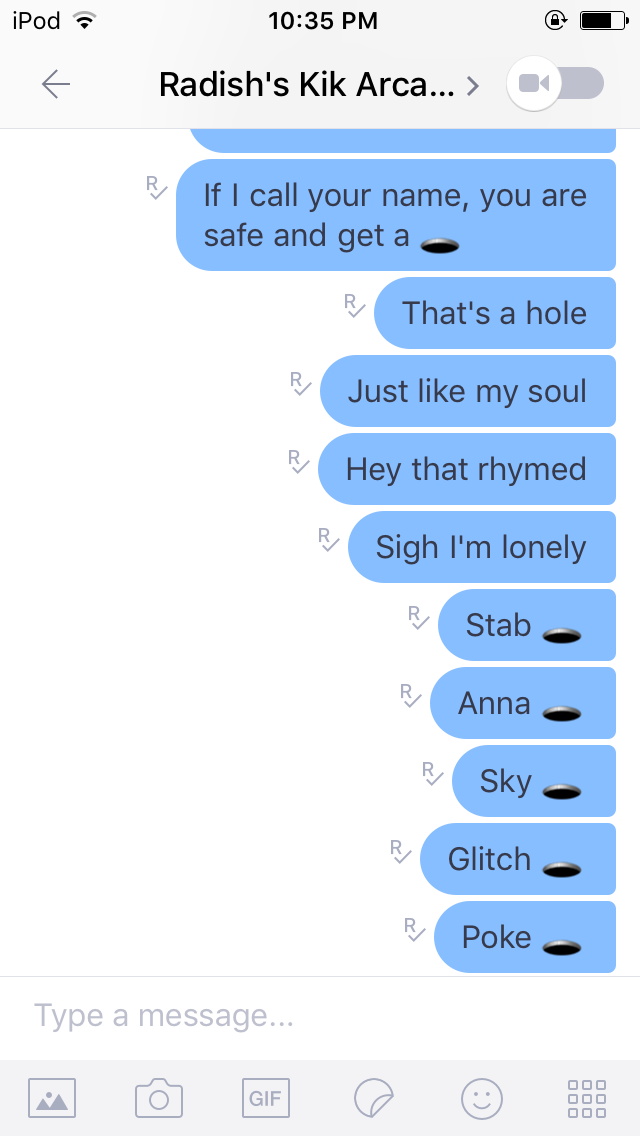Screen dimensions: 640x1136
Task: Open the emoji smiley picker
Action: click(481, 1098)
